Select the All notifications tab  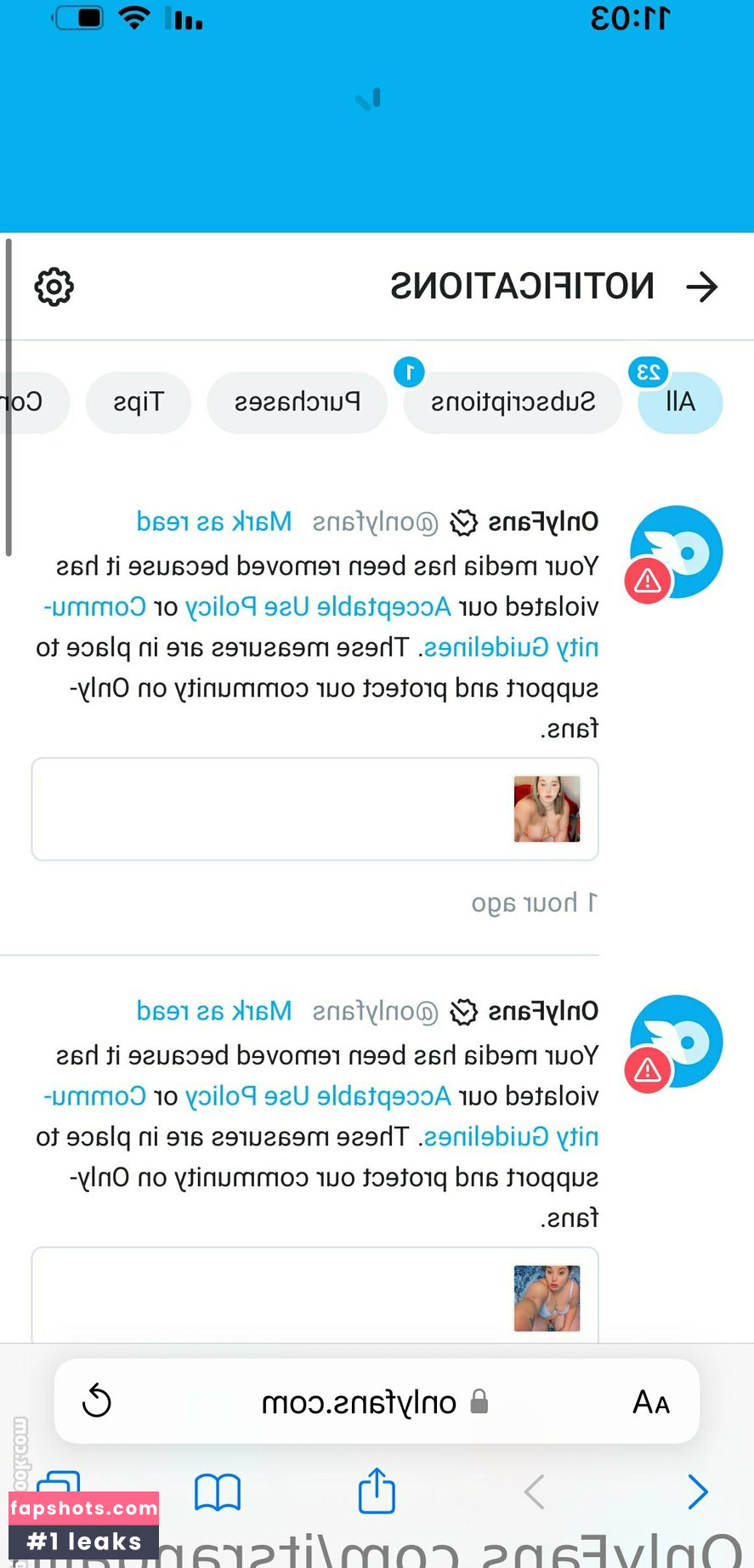680,402
